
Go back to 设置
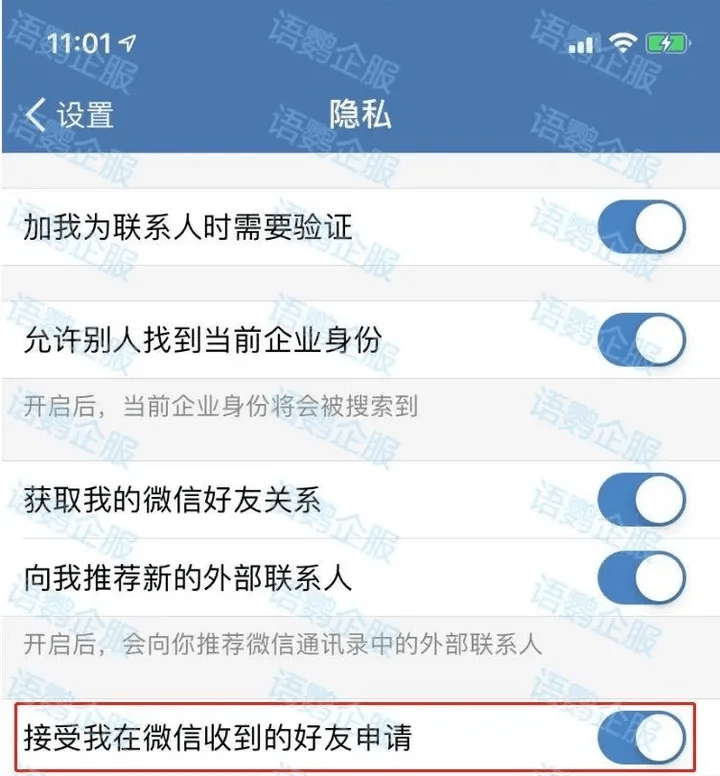point(68,115)
